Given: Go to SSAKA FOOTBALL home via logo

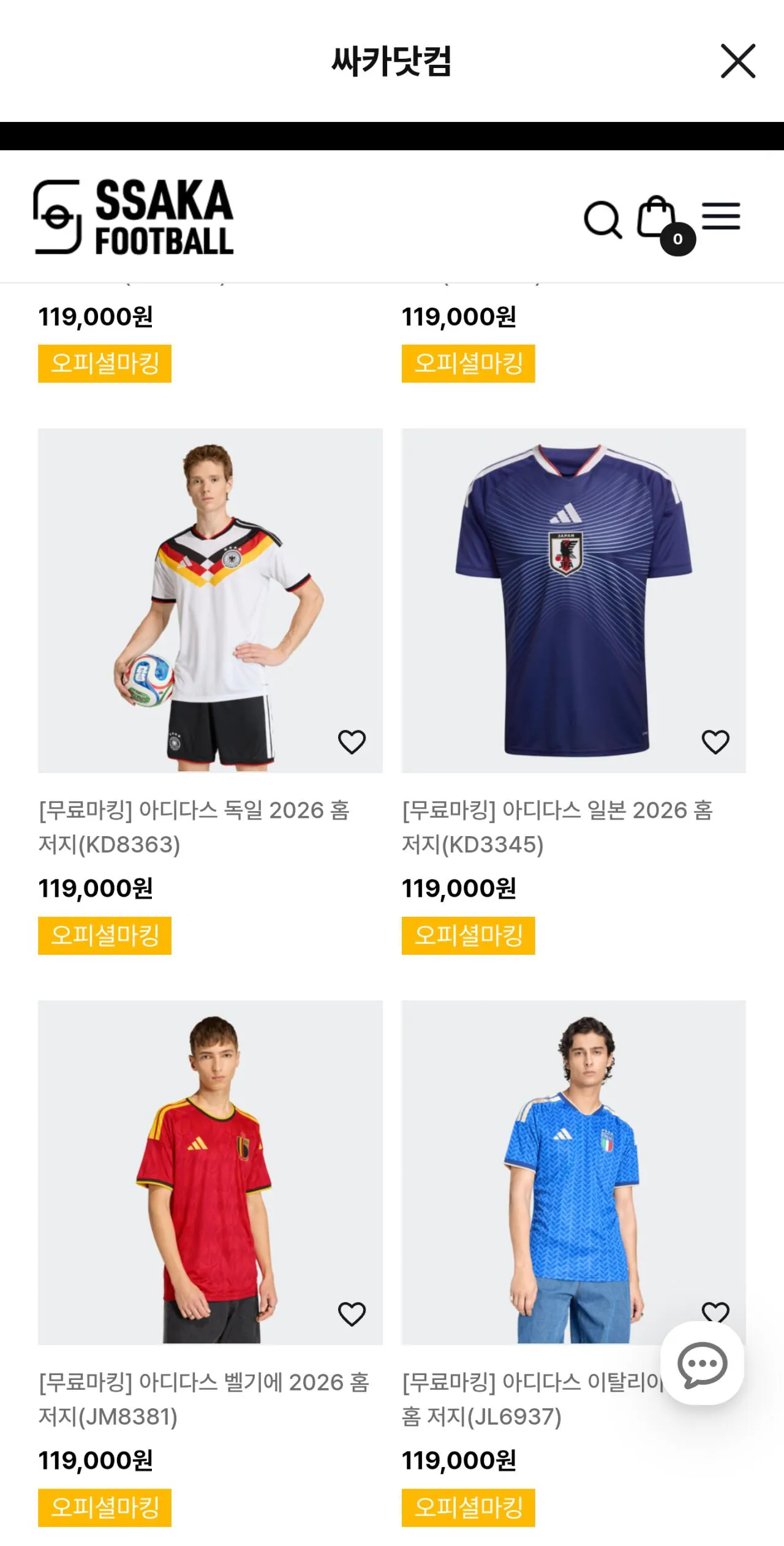Looking at the screenshot, I should [134, 217].
